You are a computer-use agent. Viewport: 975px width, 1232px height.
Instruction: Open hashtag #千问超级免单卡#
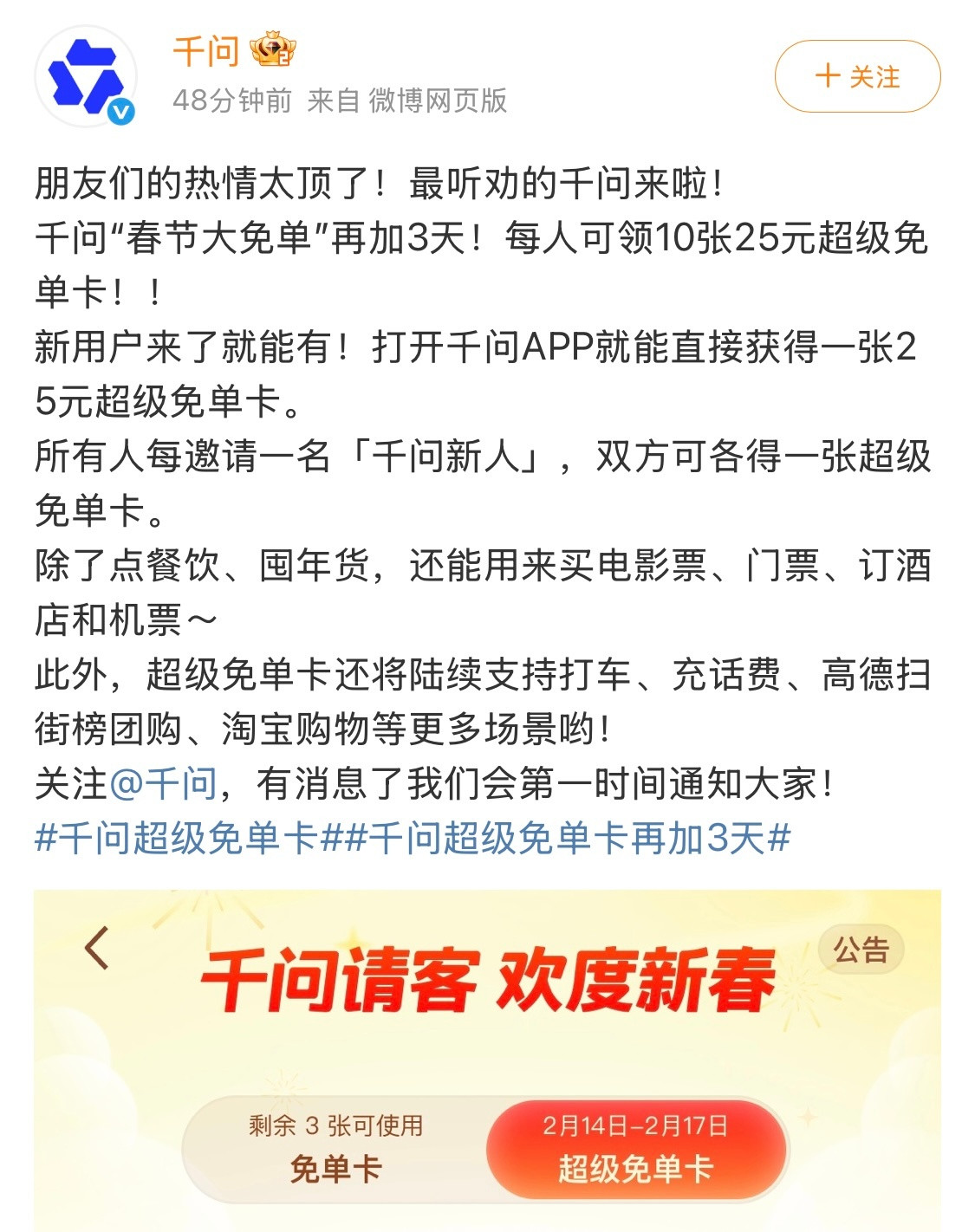[x=189, y=833]
